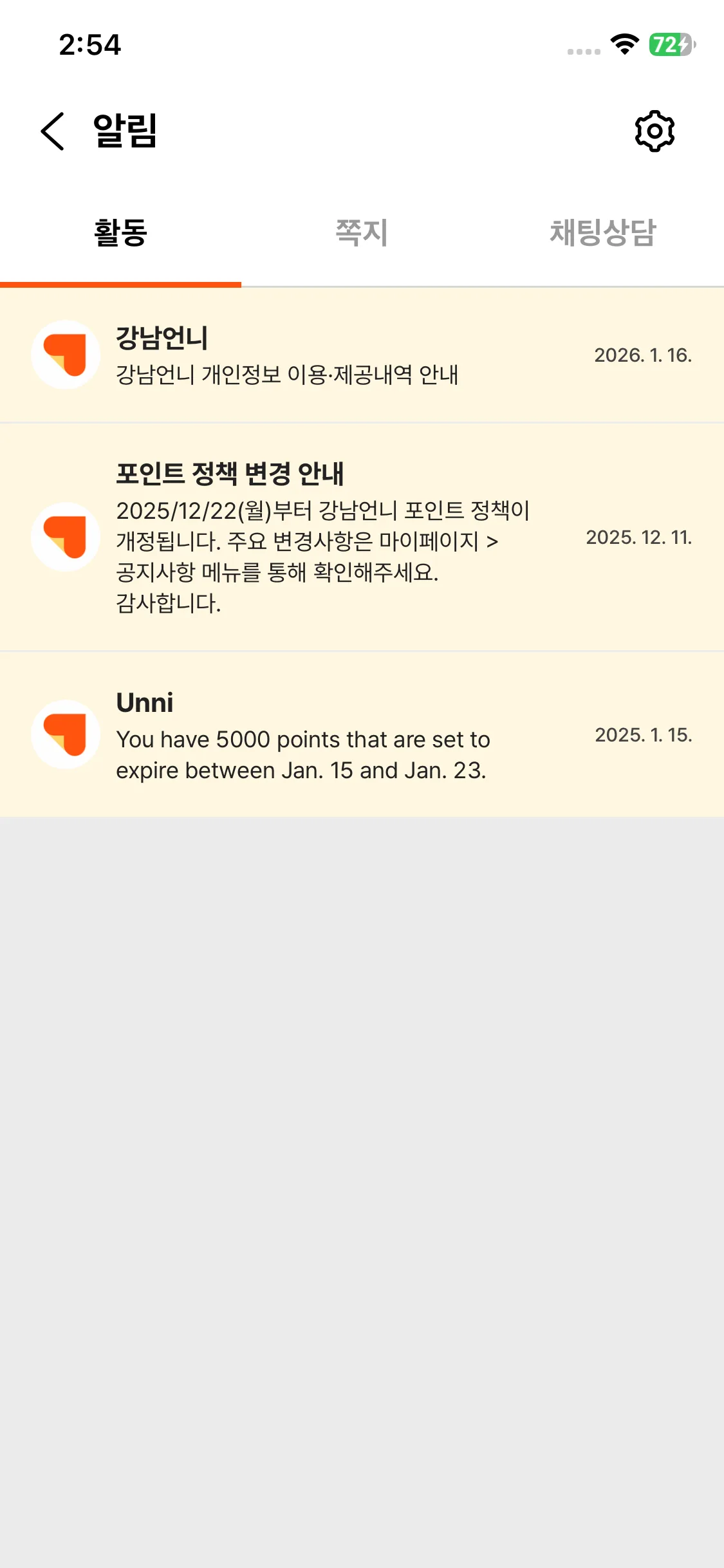Switch to the 채팅상담 tab

(x=603, y=233)
